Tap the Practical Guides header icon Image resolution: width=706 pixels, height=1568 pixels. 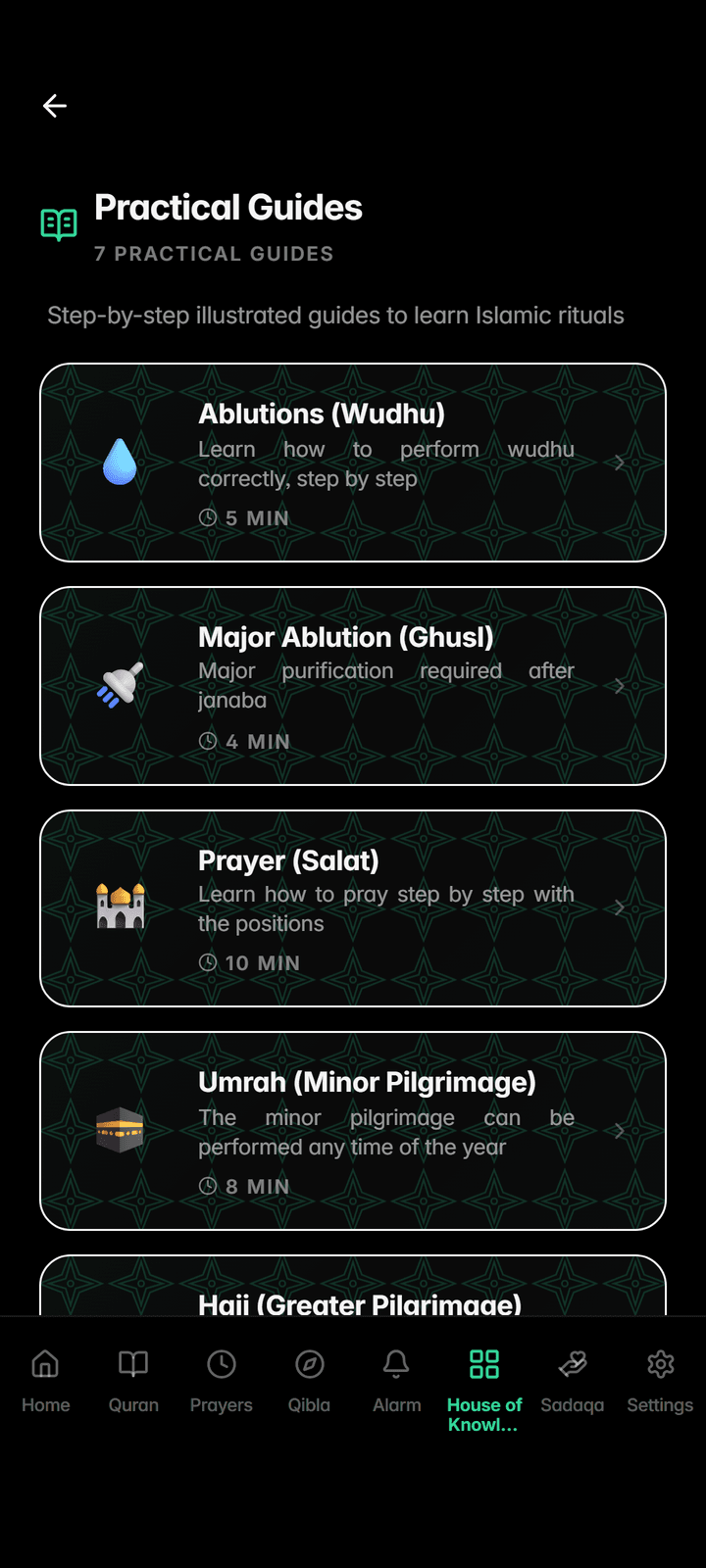point(59,223)
